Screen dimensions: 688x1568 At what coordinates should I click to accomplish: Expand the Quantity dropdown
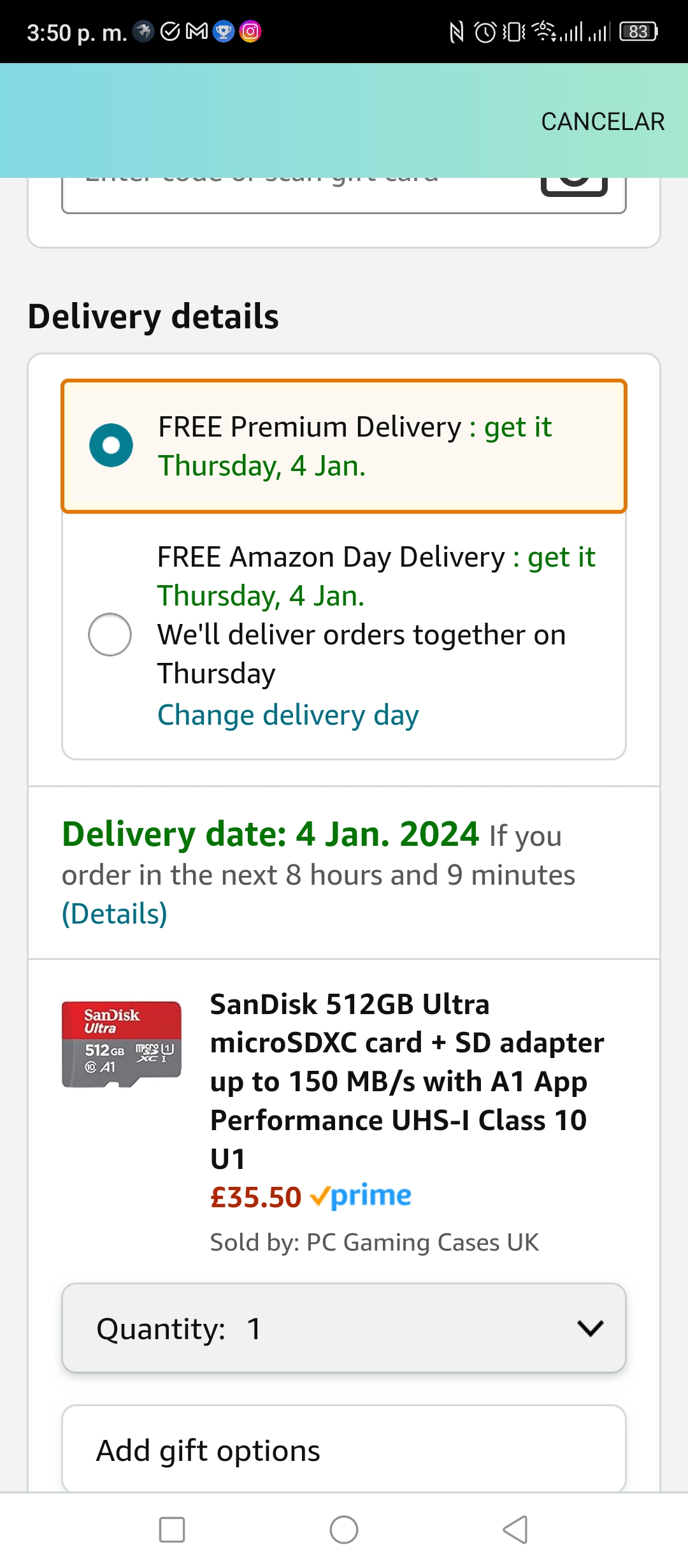pyautogui.click(x=344, y=1328)
